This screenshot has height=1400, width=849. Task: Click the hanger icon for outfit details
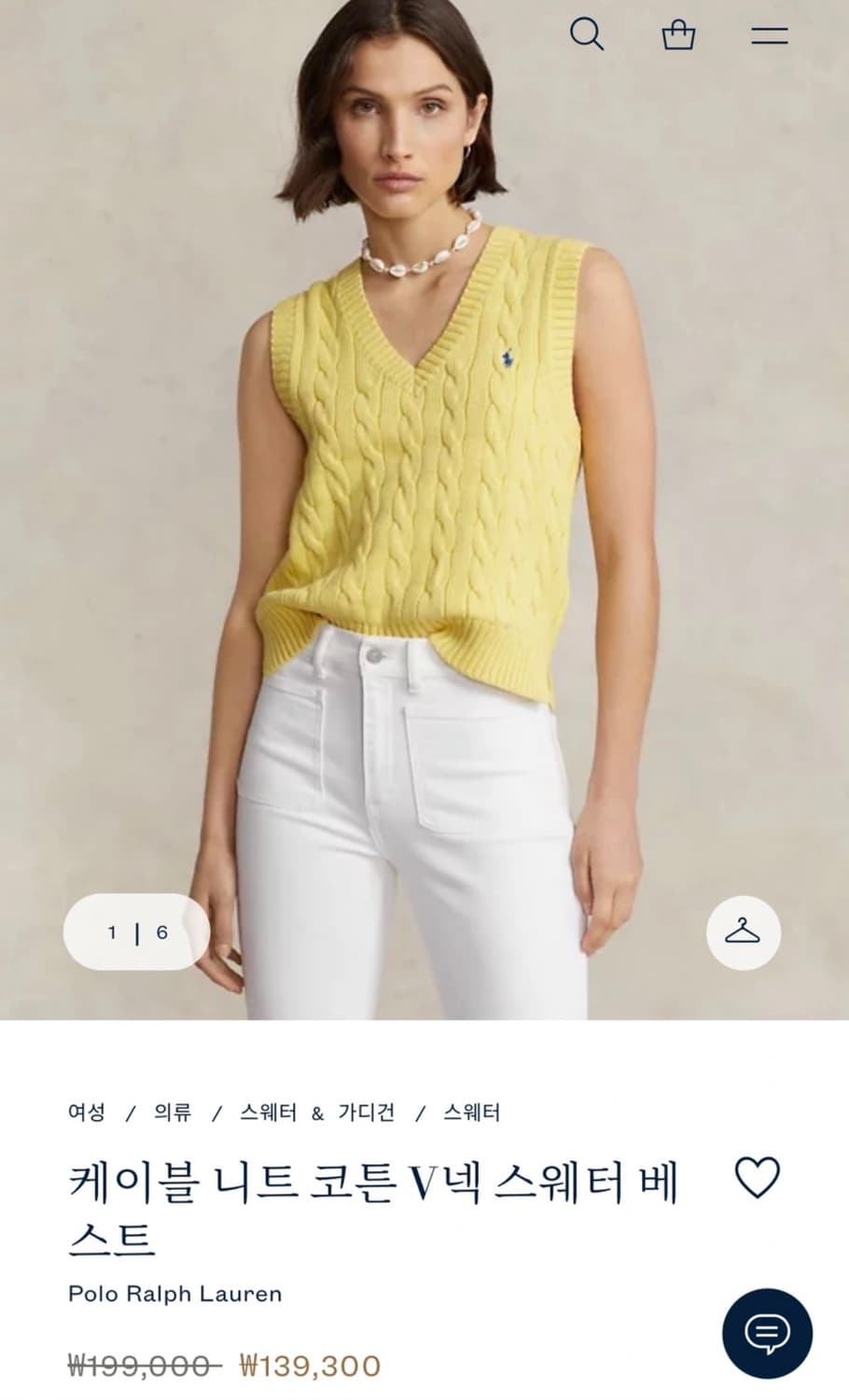743,932
